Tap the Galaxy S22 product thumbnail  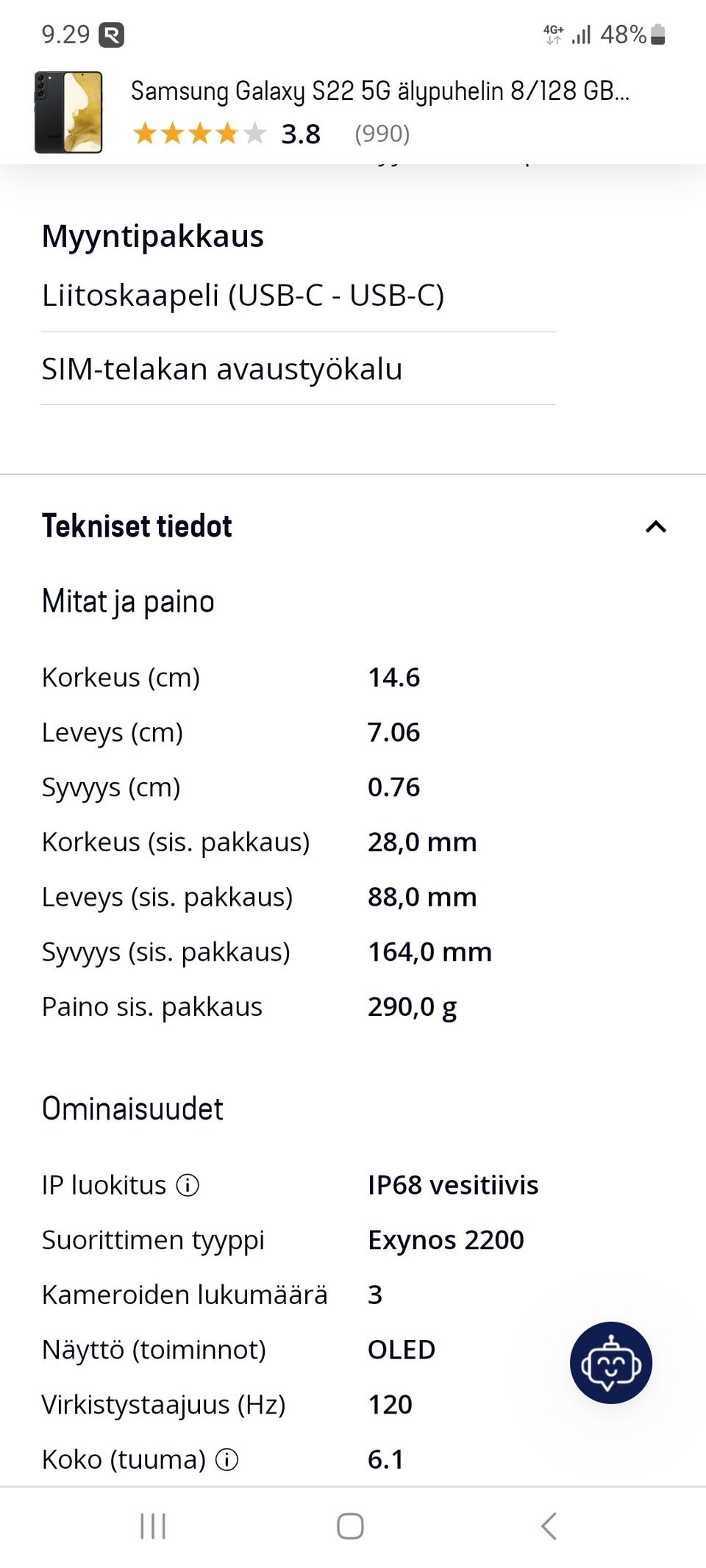(68, 111)
